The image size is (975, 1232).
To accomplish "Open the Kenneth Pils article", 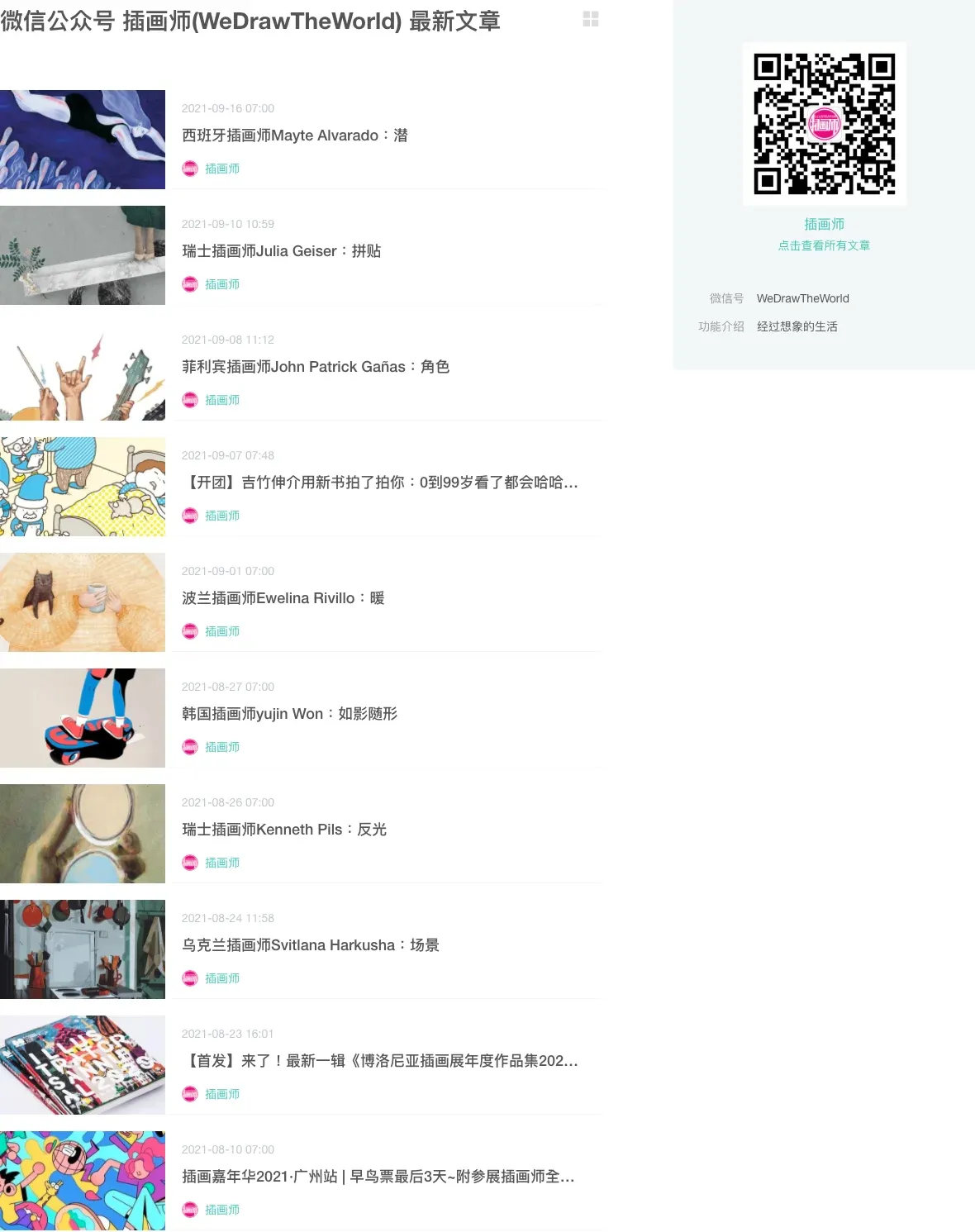I will pyautogui.click(x=284, y=830).
